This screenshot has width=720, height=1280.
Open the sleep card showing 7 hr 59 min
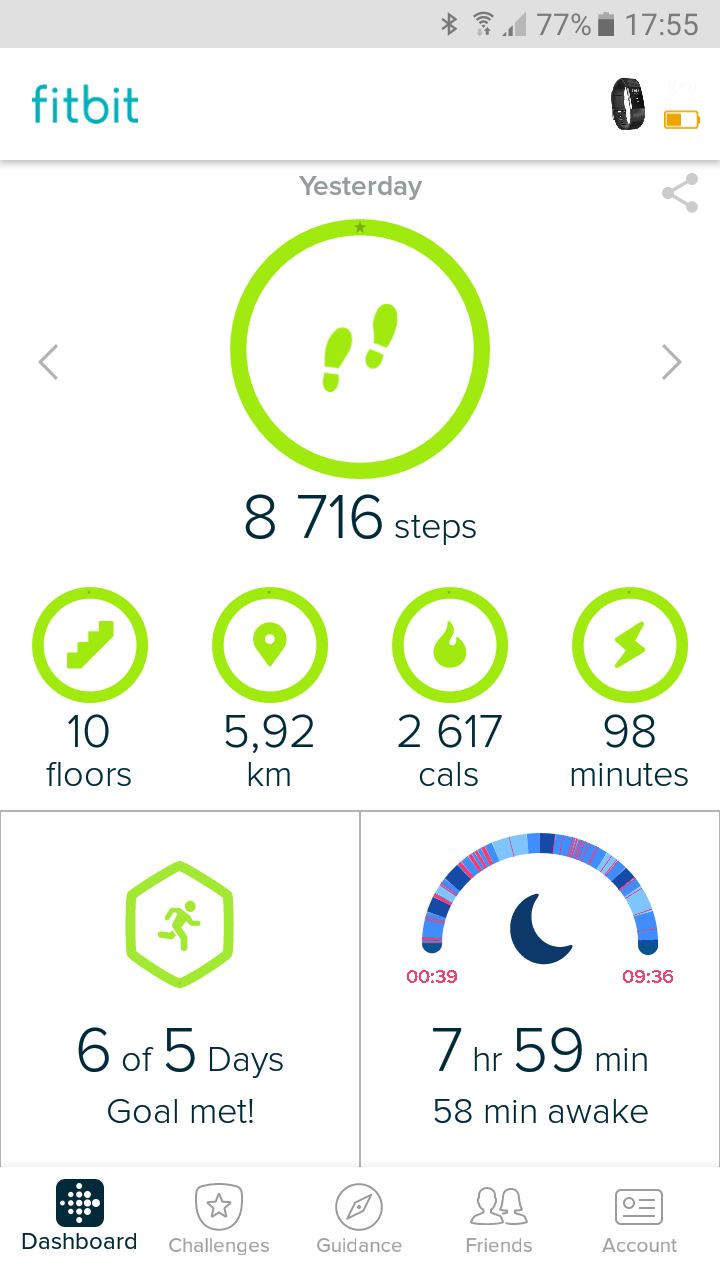540,989
